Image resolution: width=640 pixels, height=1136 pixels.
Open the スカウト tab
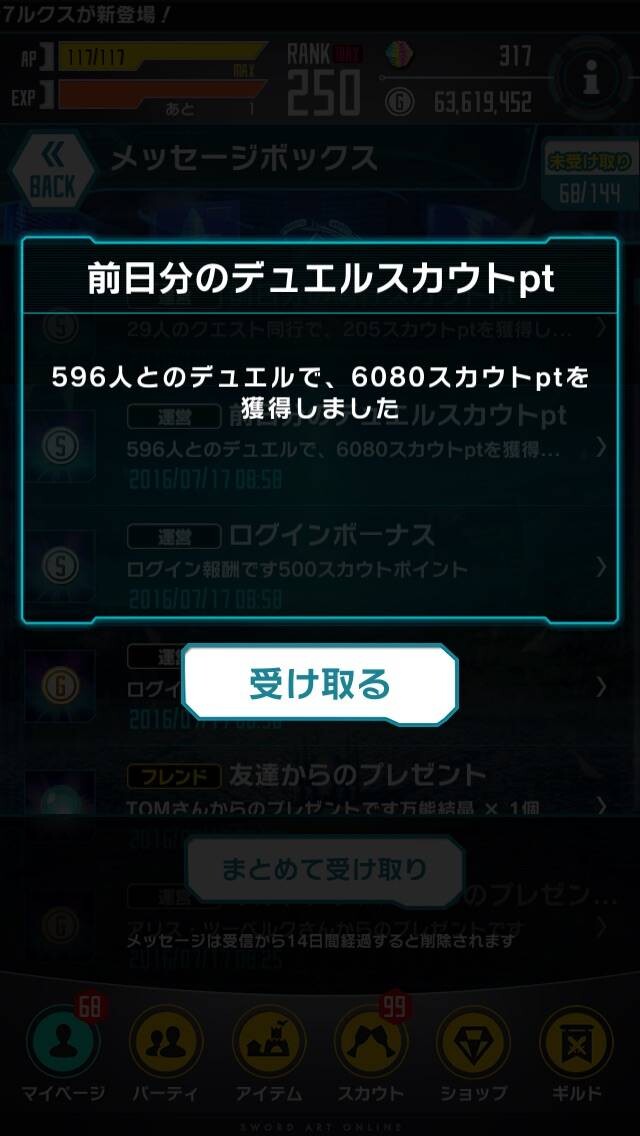(x=370, y=1051)
